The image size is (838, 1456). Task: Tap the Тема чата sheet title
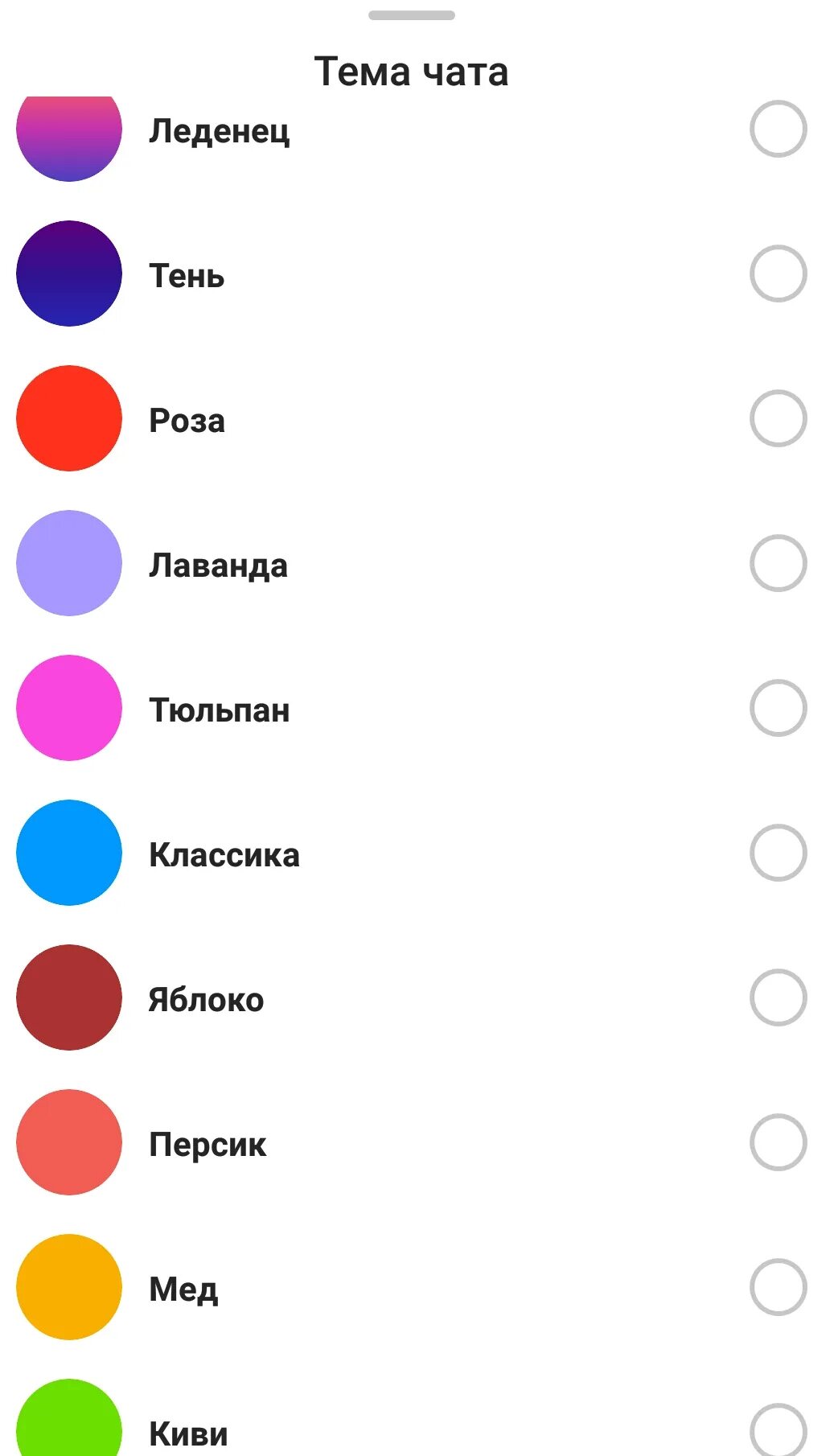412,71
